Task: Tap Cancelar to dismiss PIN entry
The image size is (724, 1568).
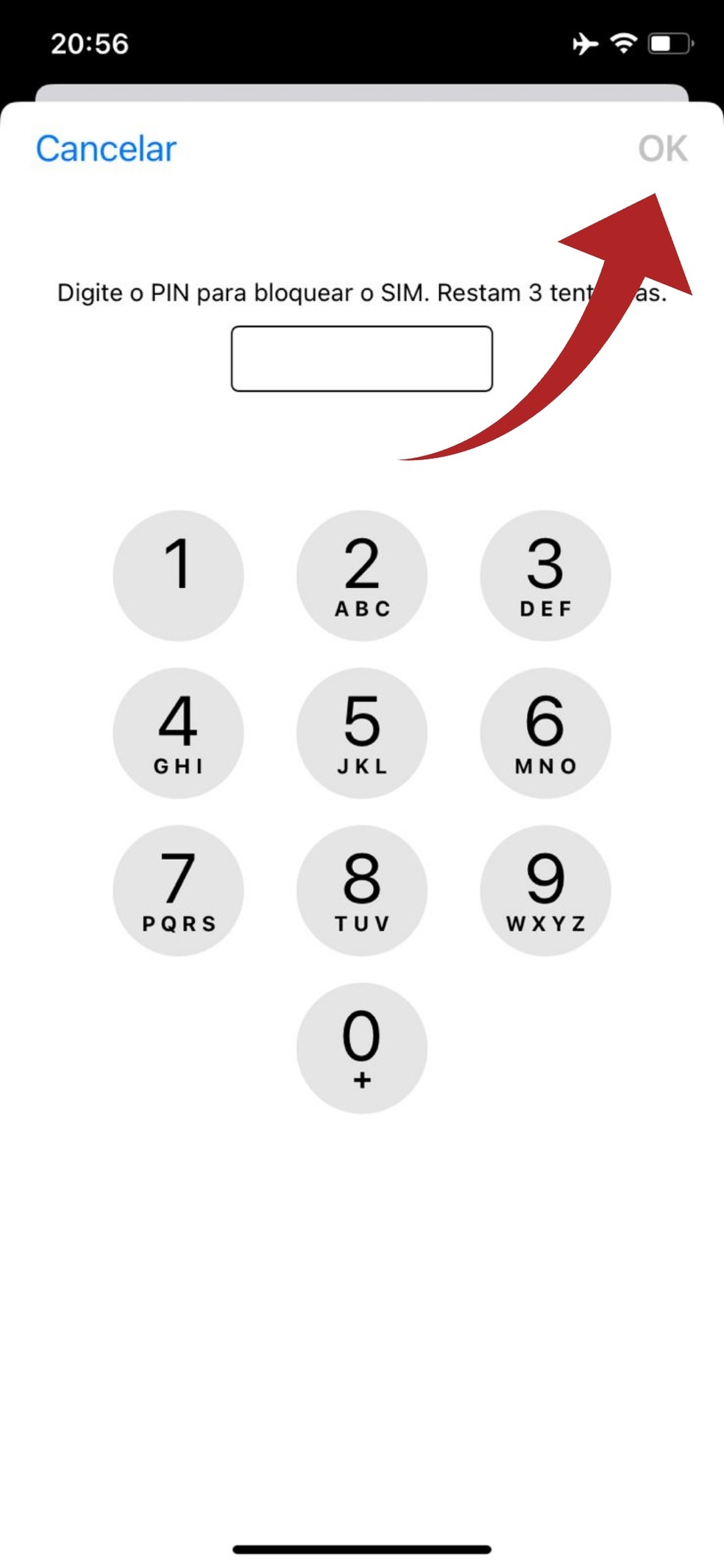Action: click(106, 149)
